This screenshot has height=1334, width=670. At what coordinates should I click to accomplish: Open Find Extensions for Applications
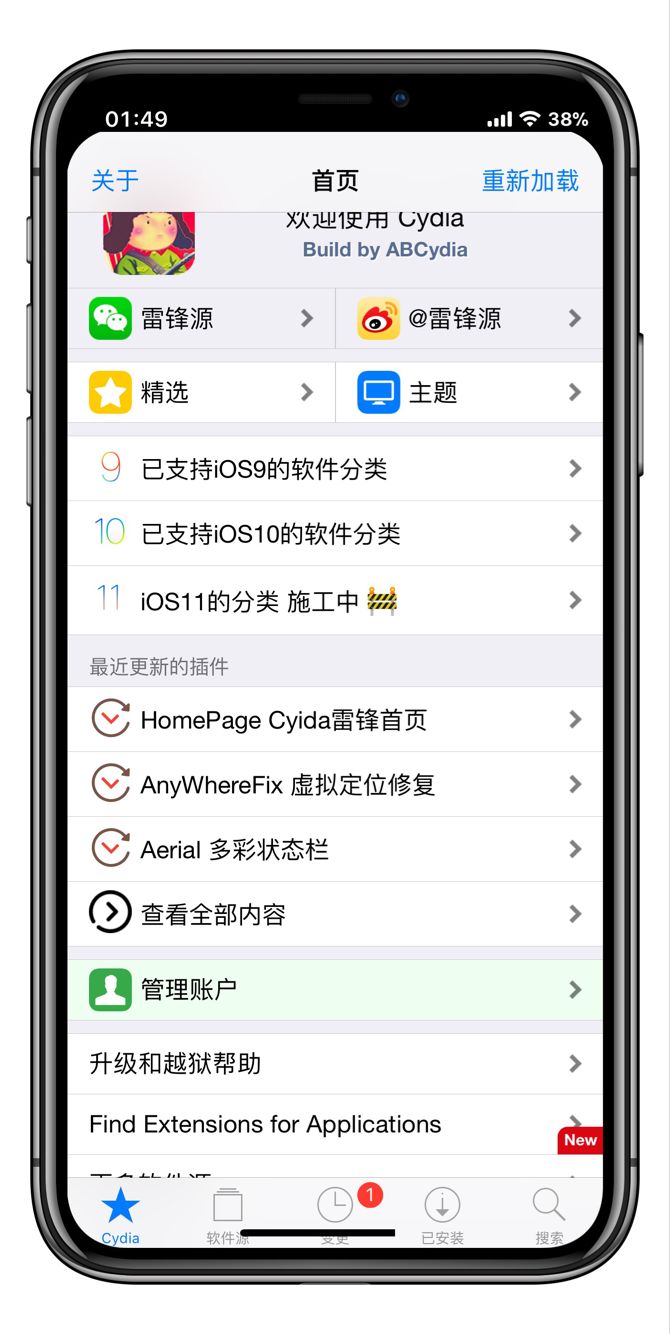[335, 1124]
